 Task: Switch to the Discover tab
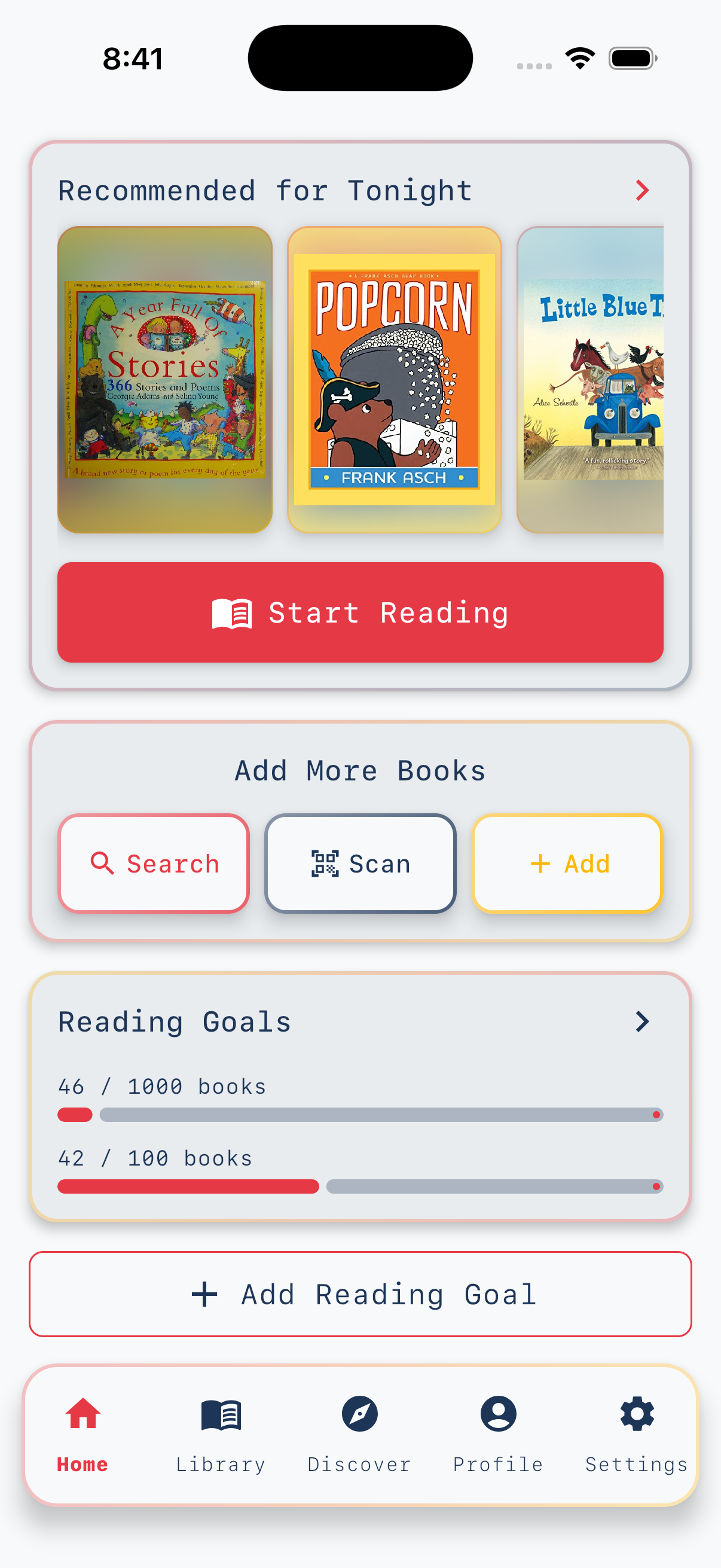tap(359, 1433)
